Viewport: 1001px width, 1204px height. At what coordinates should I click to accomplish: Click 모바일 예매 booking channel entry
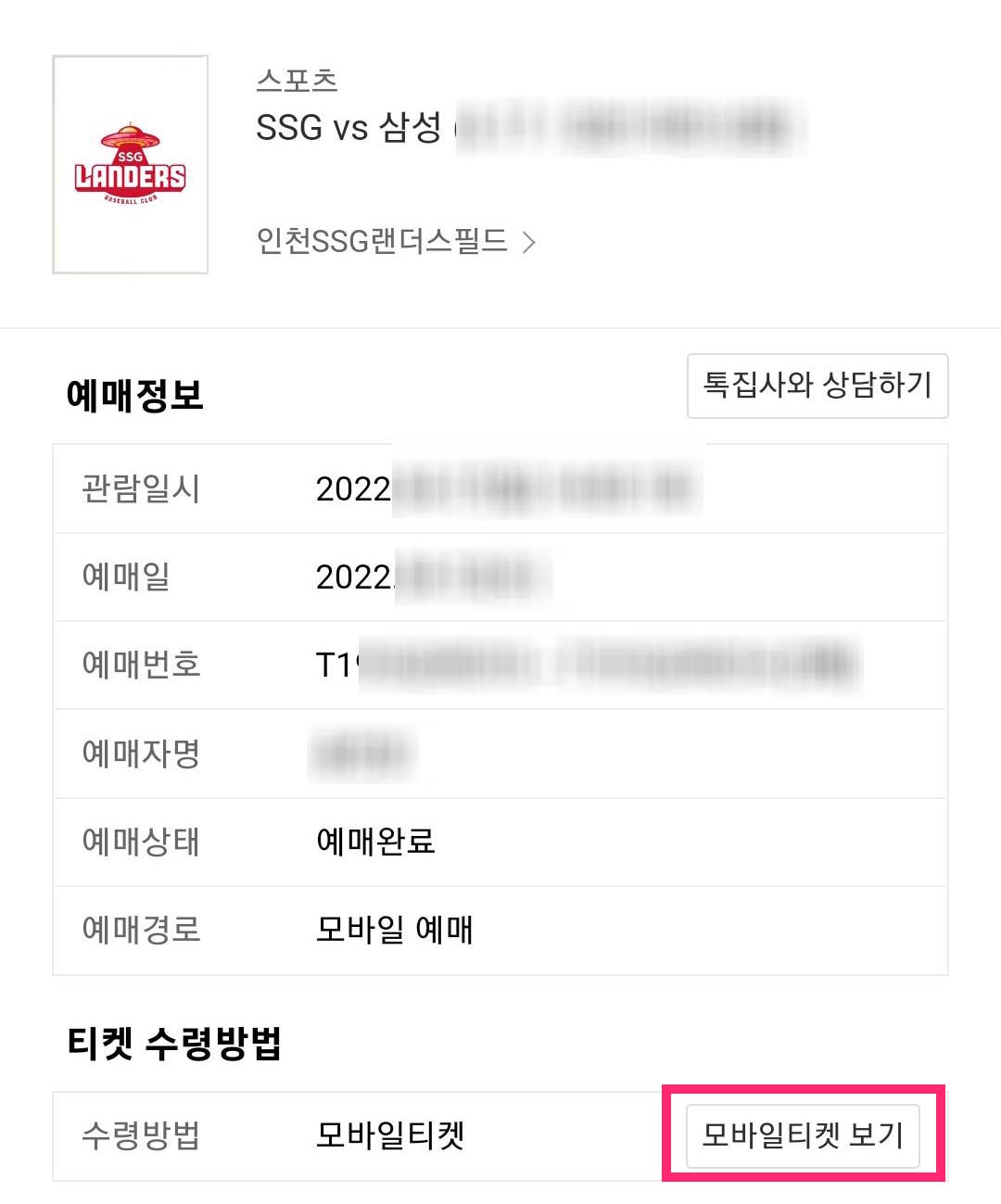tap(393, 932)
